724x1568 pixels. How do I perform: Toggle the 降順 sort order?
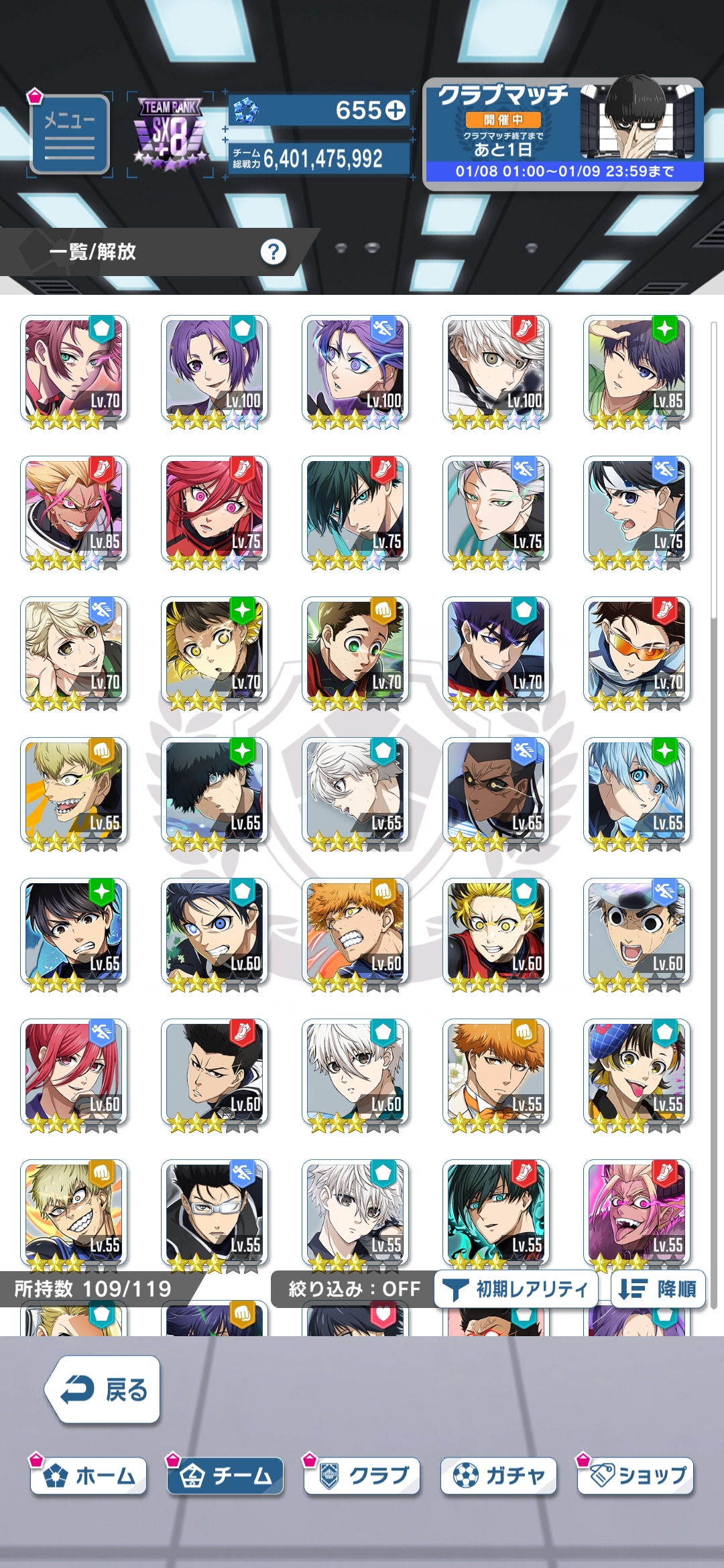658,1289
